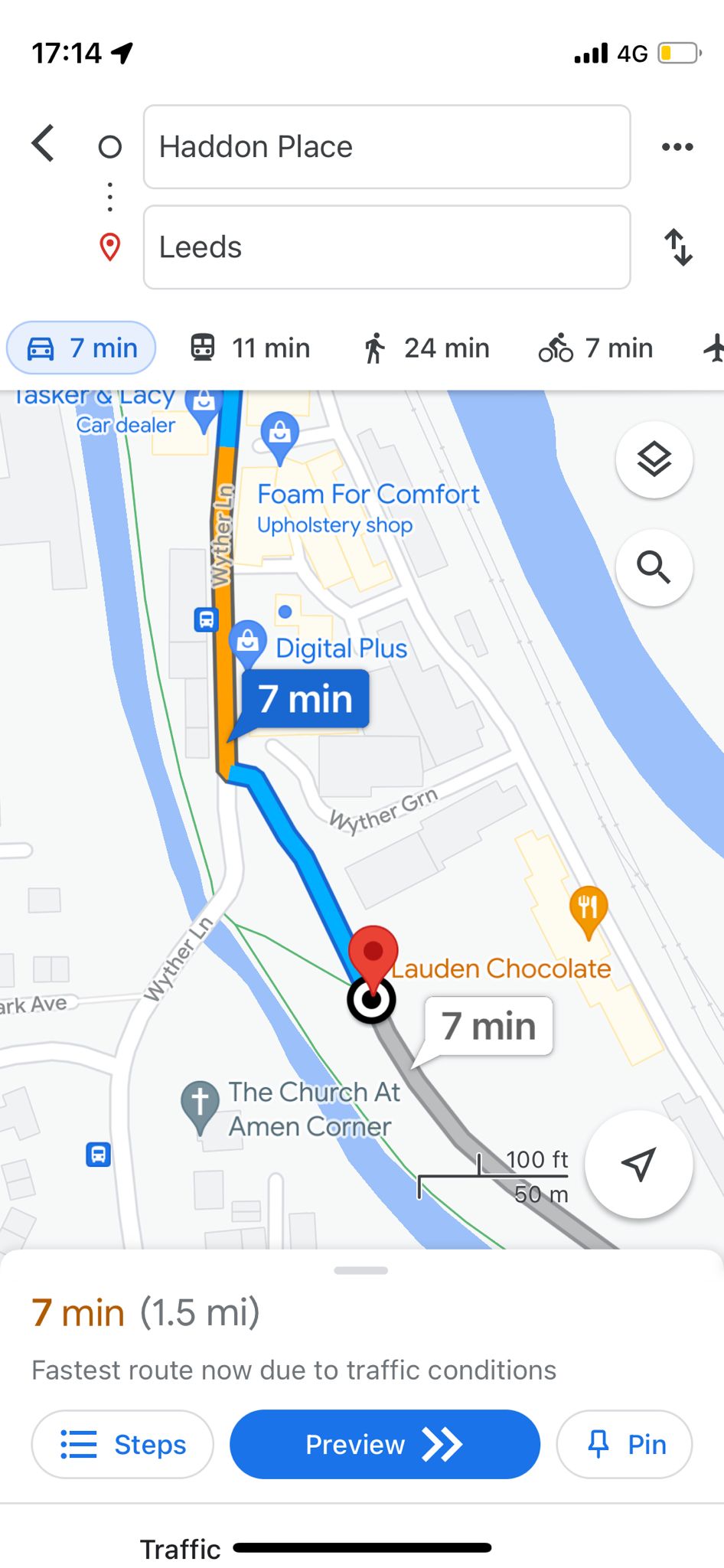Swap start and destination
This screenshot has width=724, height=1568.
(x=678, y=247)
